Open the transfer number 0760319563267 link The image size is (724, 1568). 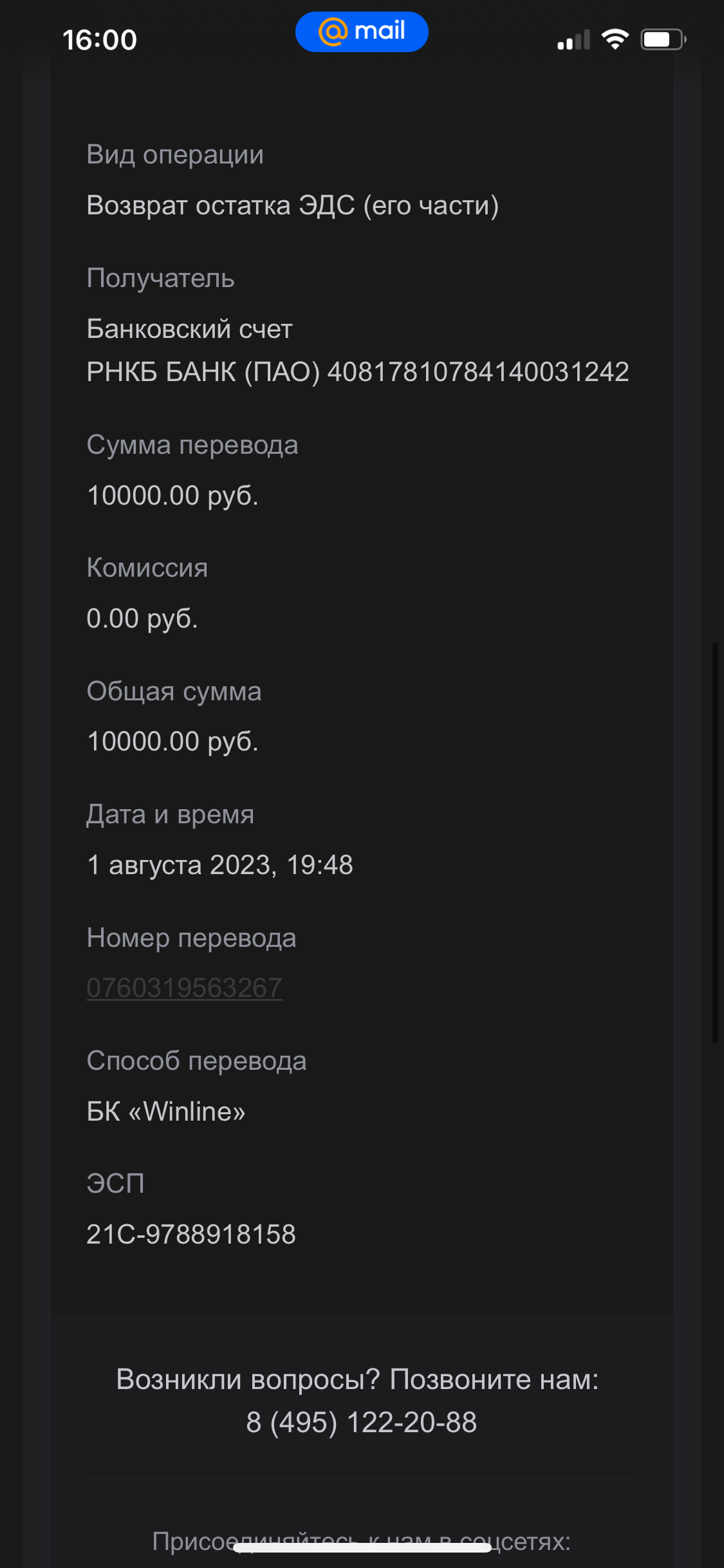click(x=185, y=988)
